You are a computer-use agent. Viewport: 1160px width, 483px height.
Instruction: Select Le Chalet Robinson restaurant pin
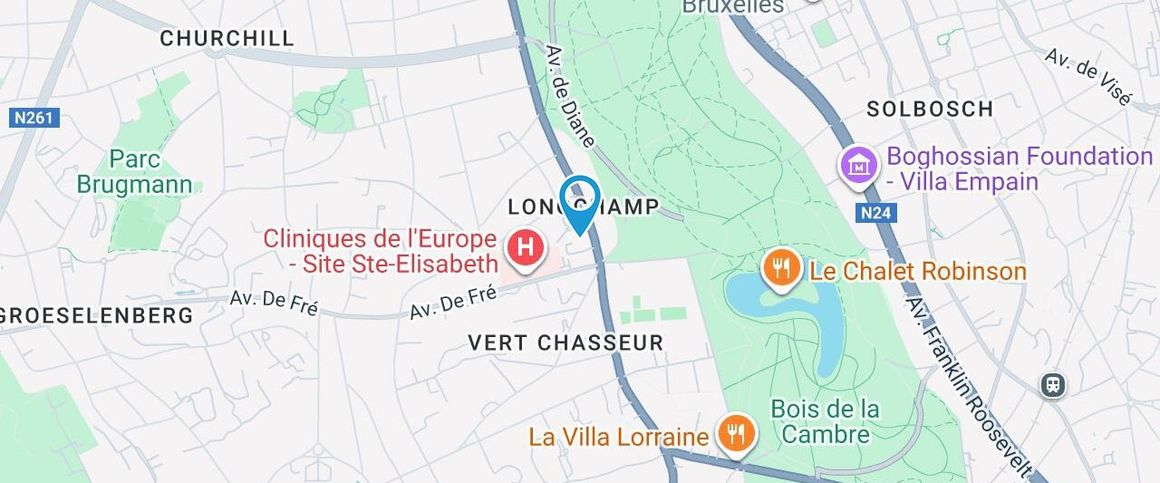pos(780,268)
